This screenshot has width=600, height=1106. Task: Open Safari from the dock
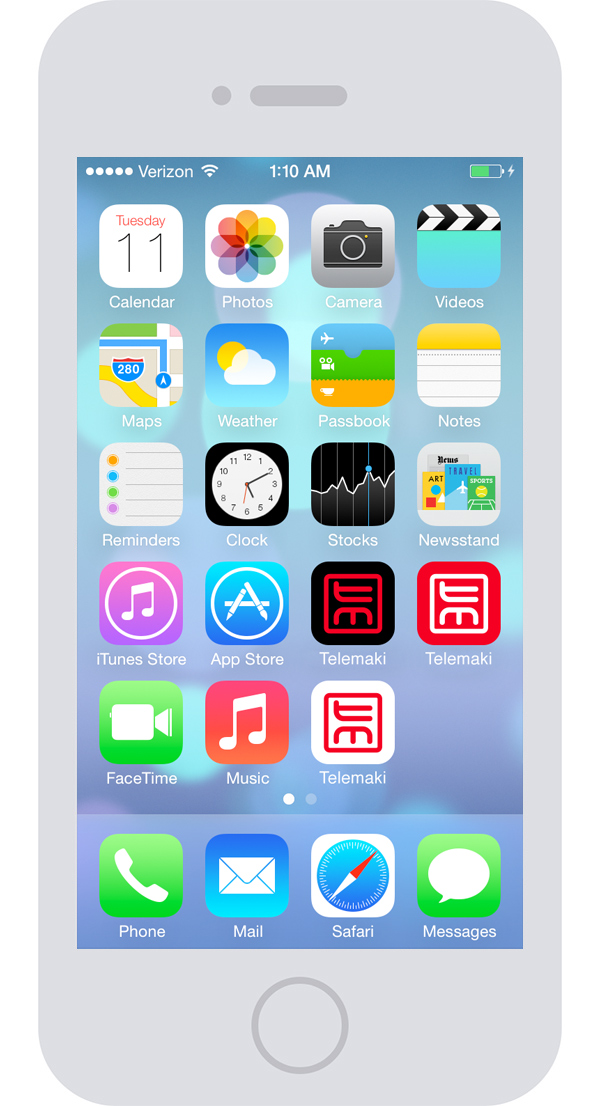(x=353, y=875)
